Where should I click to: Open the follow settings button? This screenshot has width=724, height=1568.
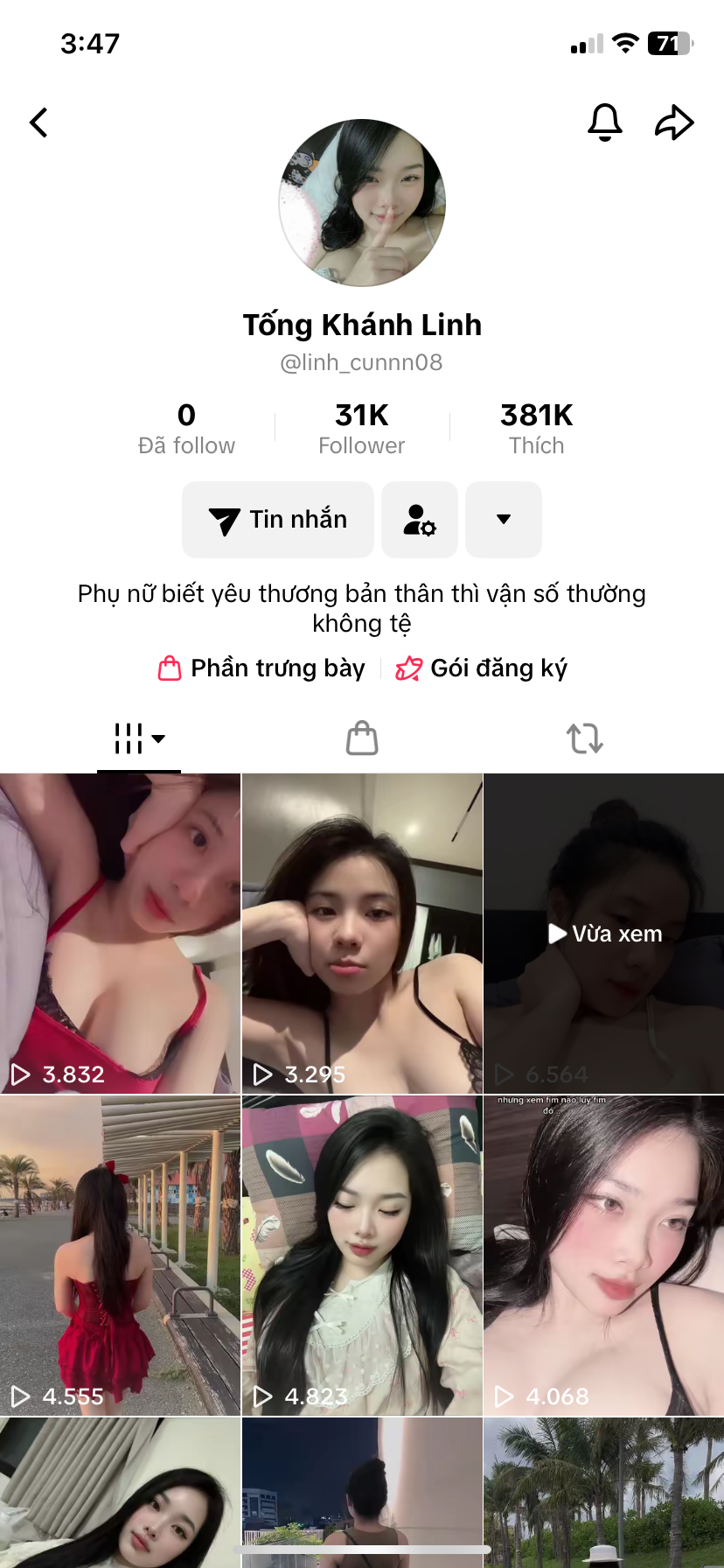[x=420, y=520]
